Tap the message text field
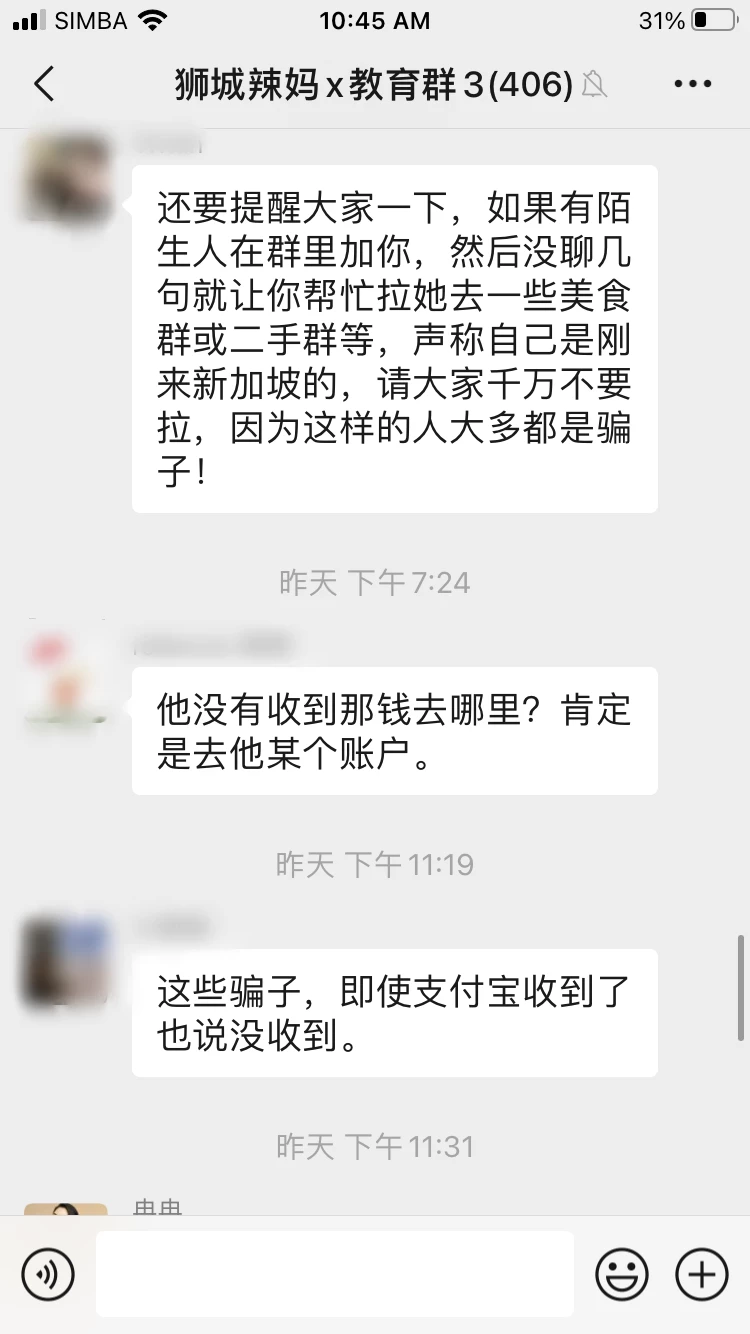This screenshot has height=1334, width=750. tap(335, 1274)
